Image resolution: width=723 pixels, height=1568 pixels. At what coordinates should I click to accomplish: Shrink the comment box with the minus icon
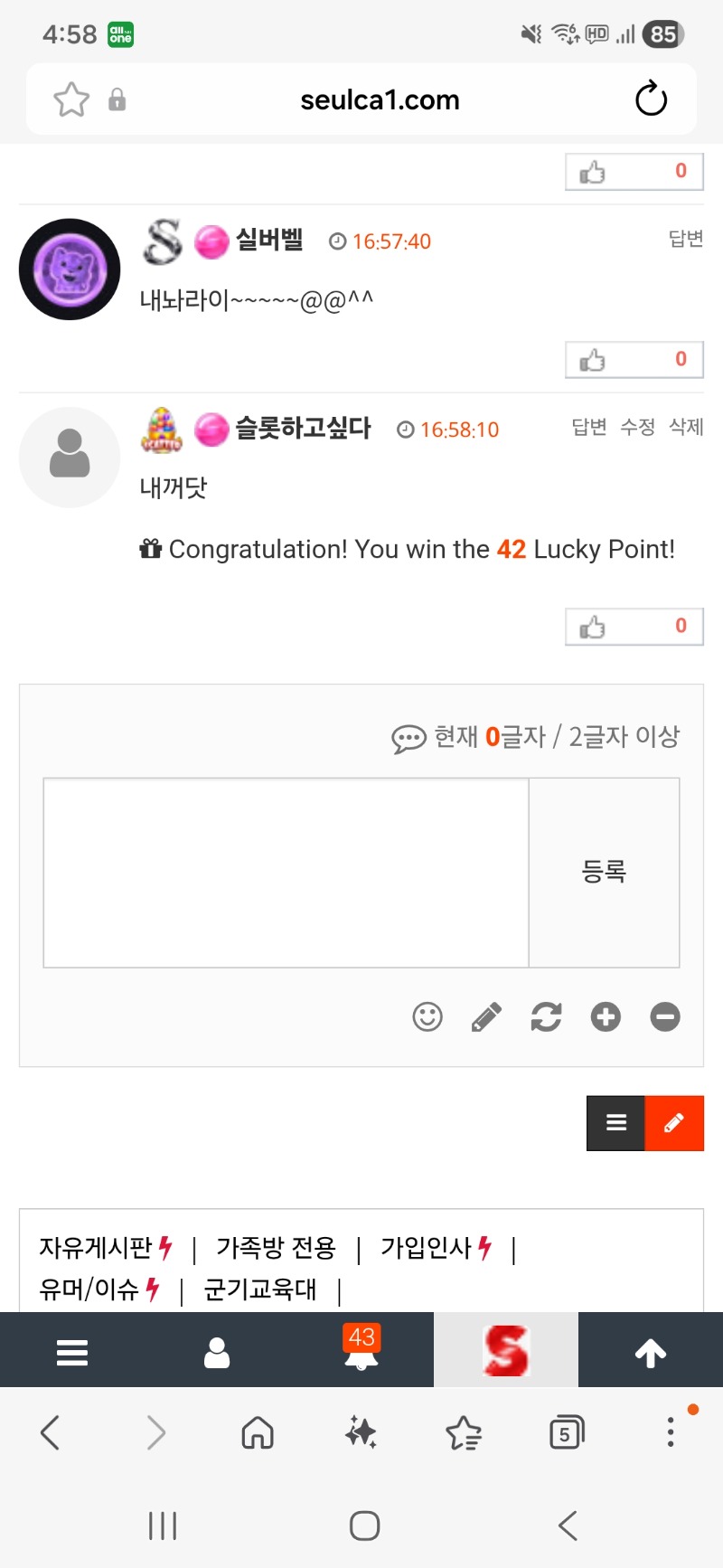click(x=665, y=1017)
